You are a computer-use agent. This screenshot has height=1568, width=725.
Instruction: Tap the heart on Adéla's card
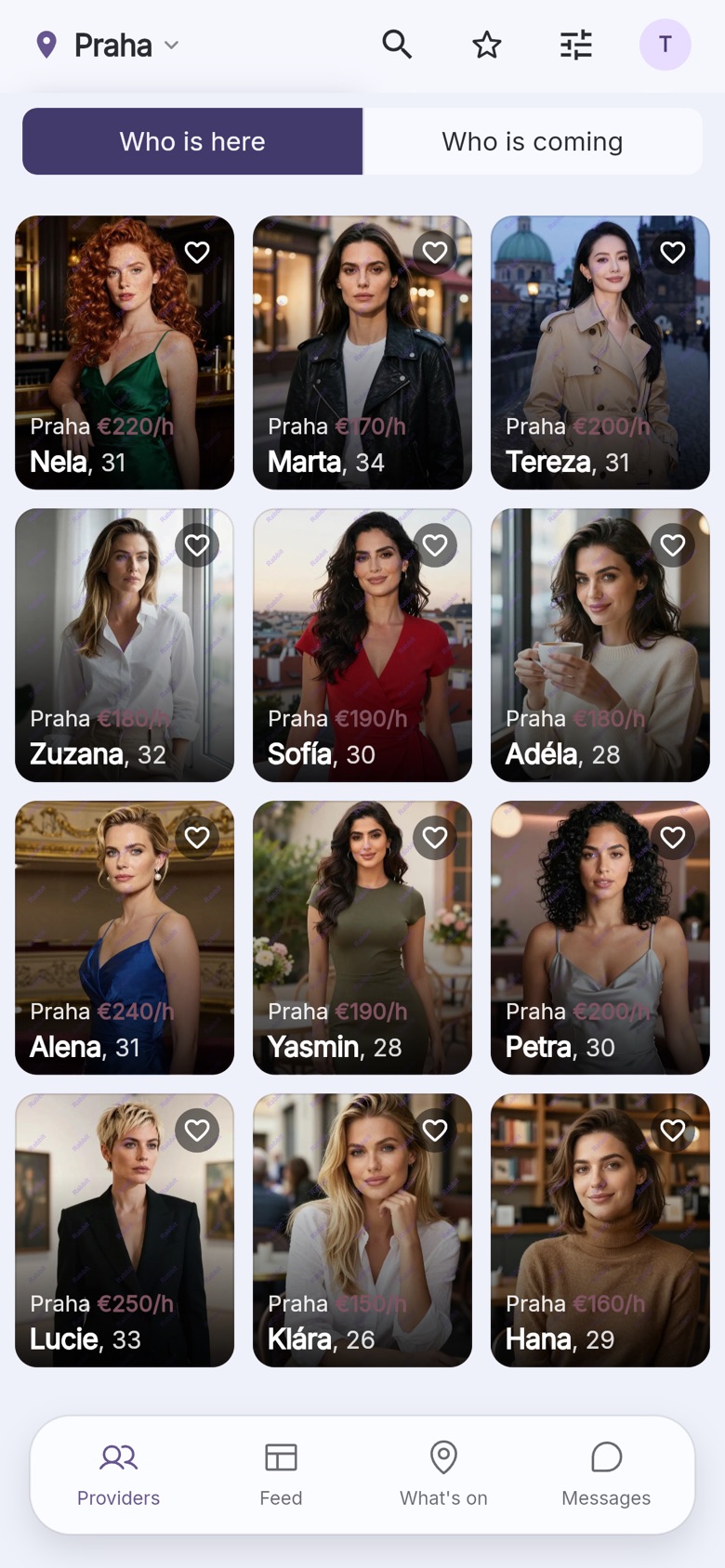(673, 545)
